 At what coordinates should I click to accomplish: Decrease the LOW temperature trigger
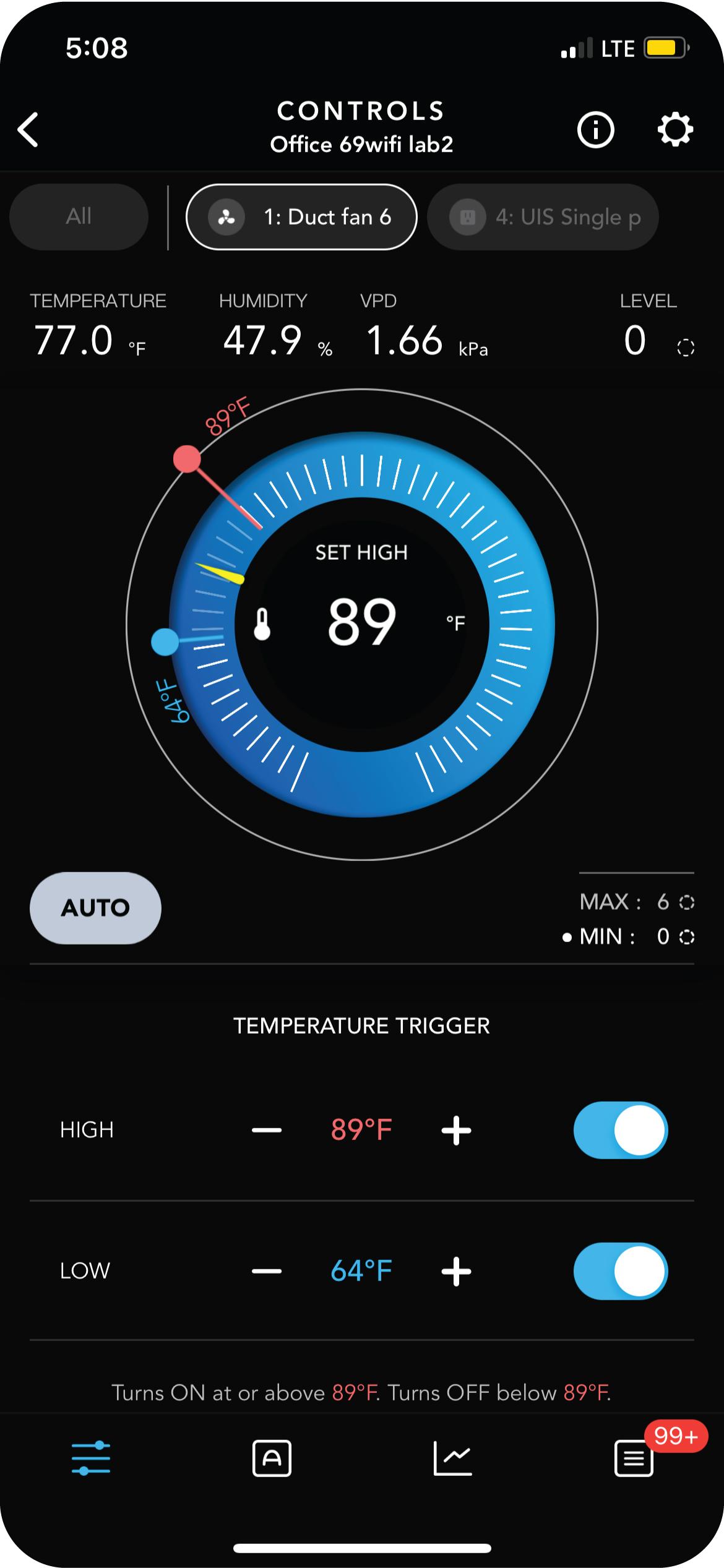pos(267,1271)
